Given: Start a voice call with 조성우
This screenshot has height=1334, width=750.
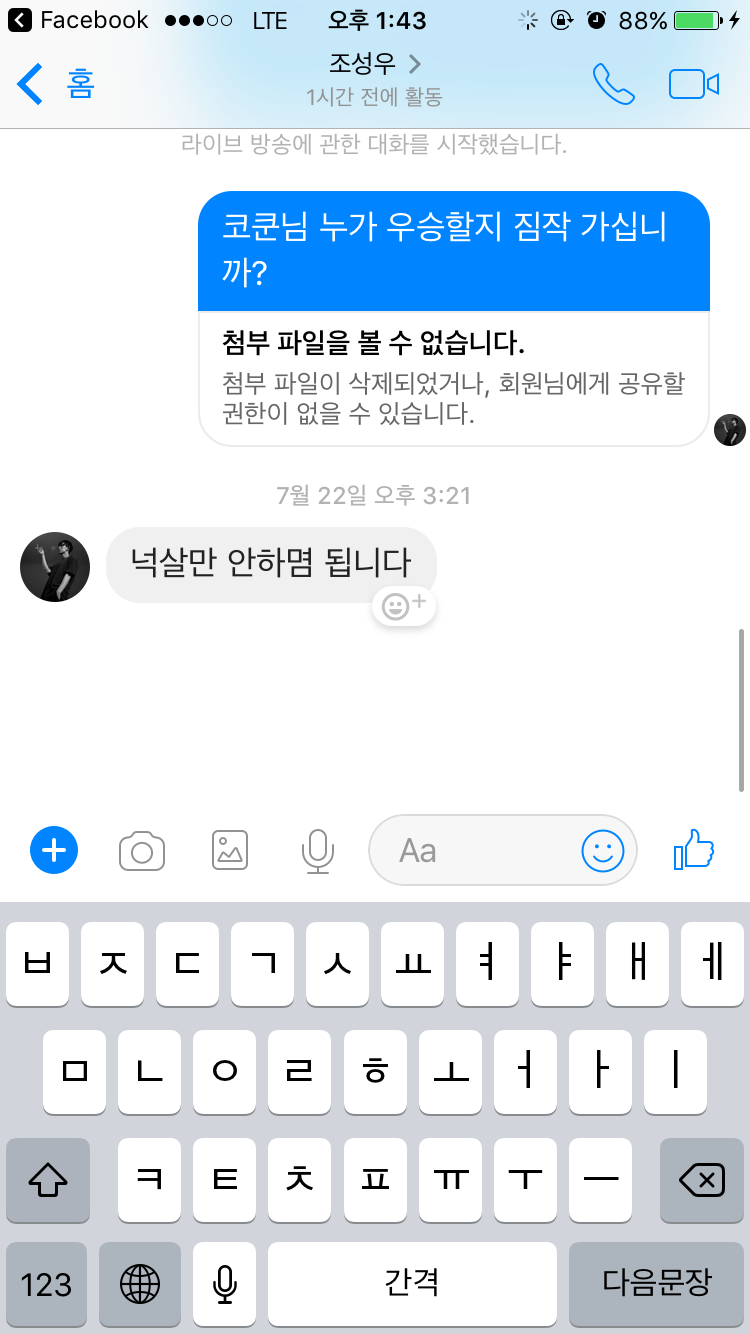Looking at the screenshot, I should [613, 84].
